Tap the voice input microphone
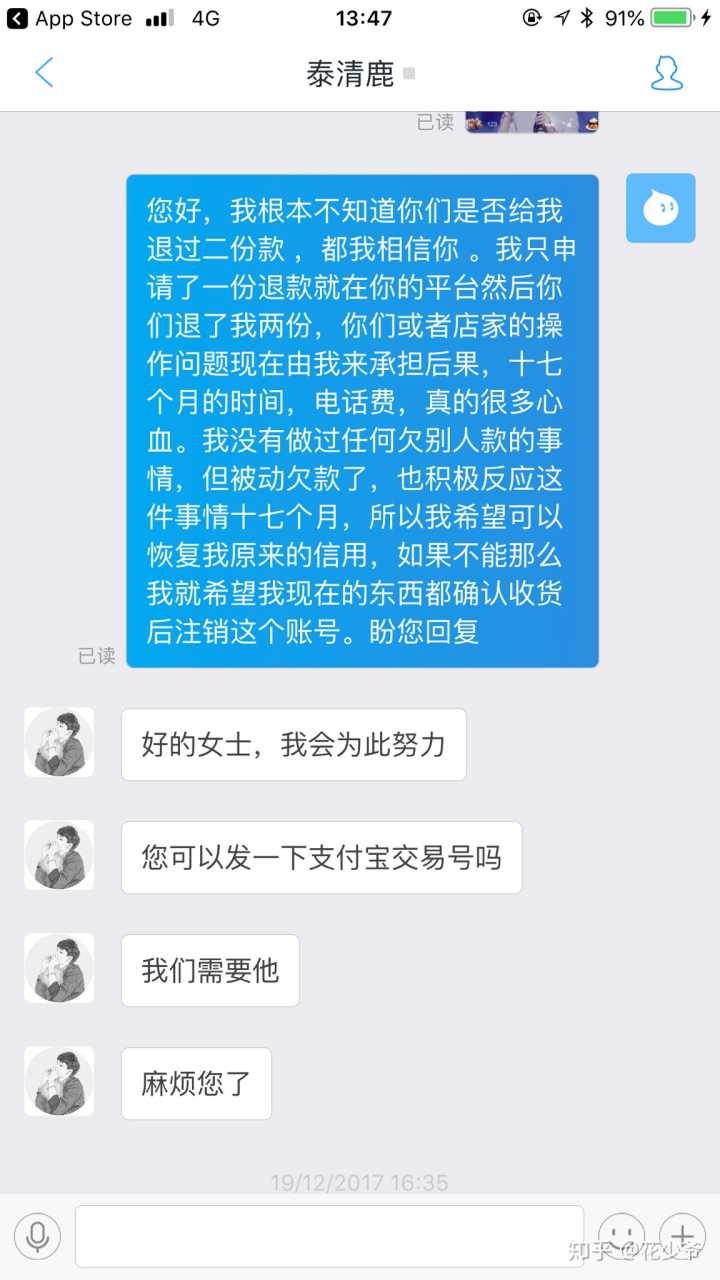720x1280 pixels. [38, 1236]
